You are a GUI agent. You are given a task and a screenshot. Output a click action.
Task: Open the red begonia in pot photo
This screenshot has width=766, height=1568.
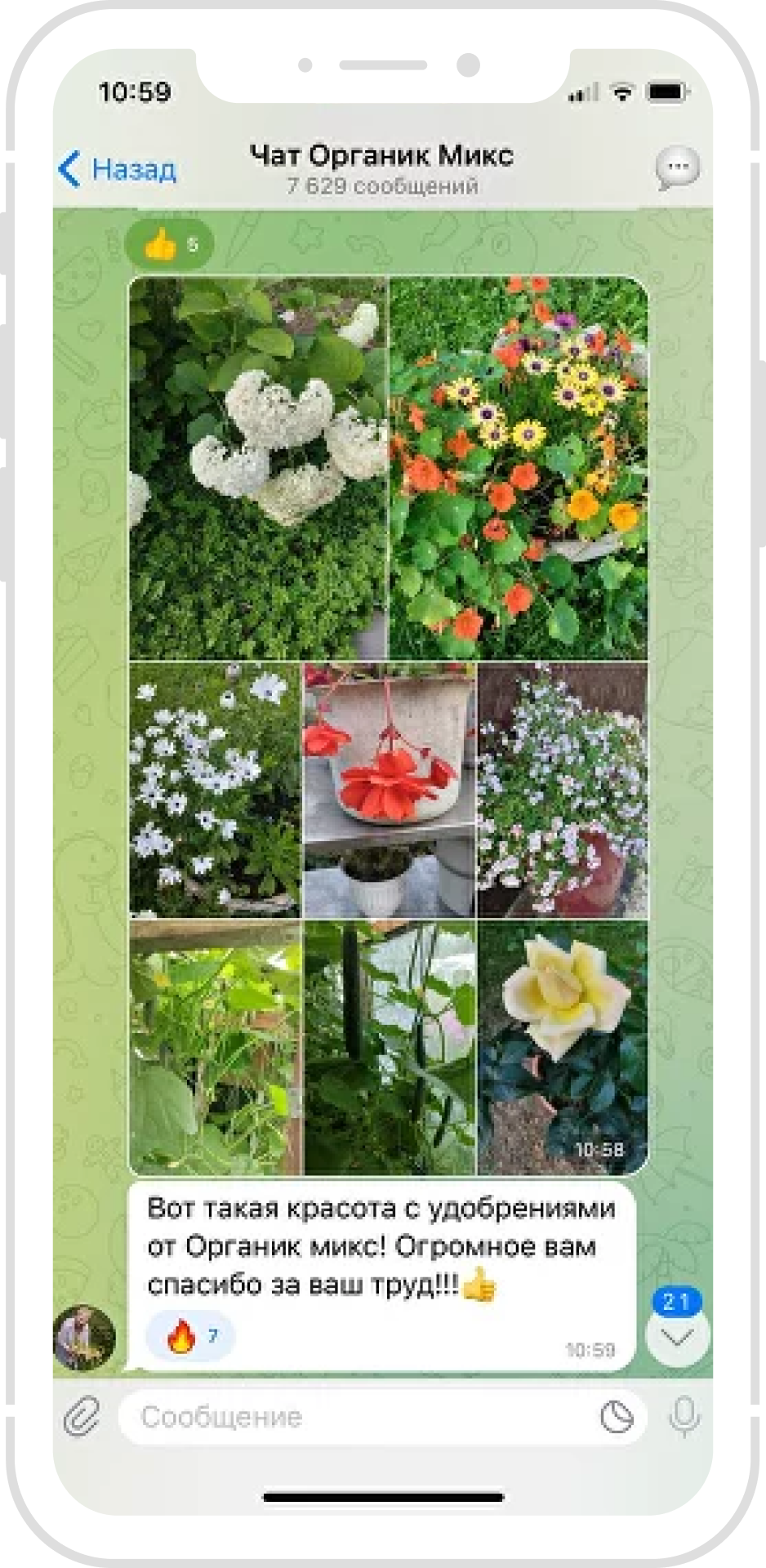click(x=389, y=790)
